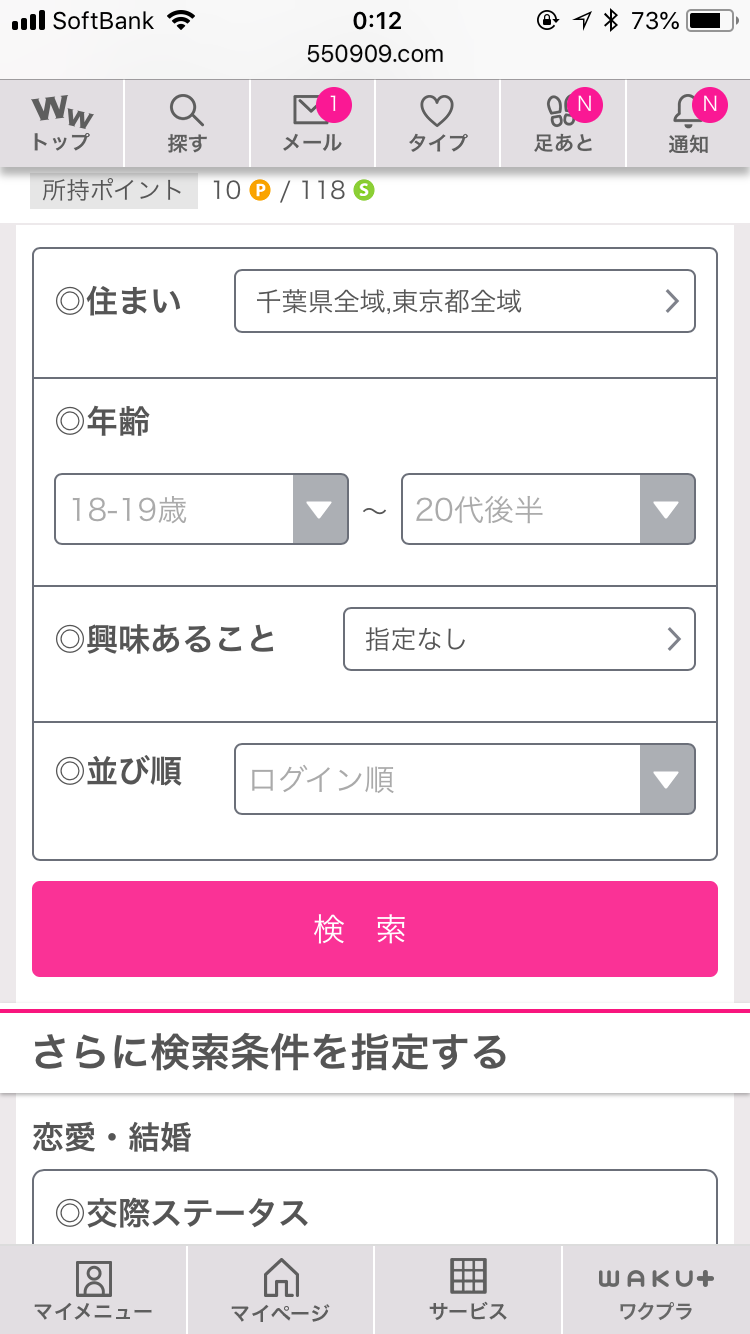Open 通知 notifications
This screenshot has width=750, height=1334.
coord(688,123)
